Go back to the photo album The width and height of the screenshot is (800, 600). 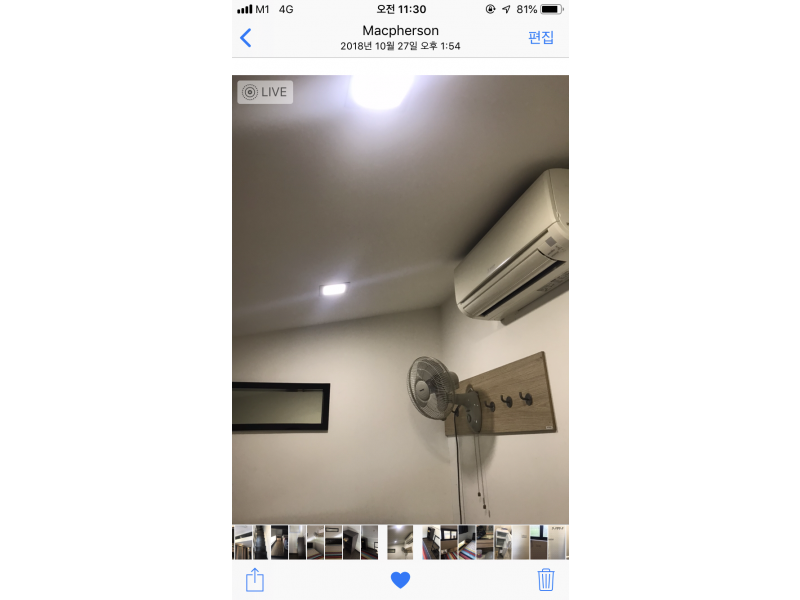click(x=246, y=38)
